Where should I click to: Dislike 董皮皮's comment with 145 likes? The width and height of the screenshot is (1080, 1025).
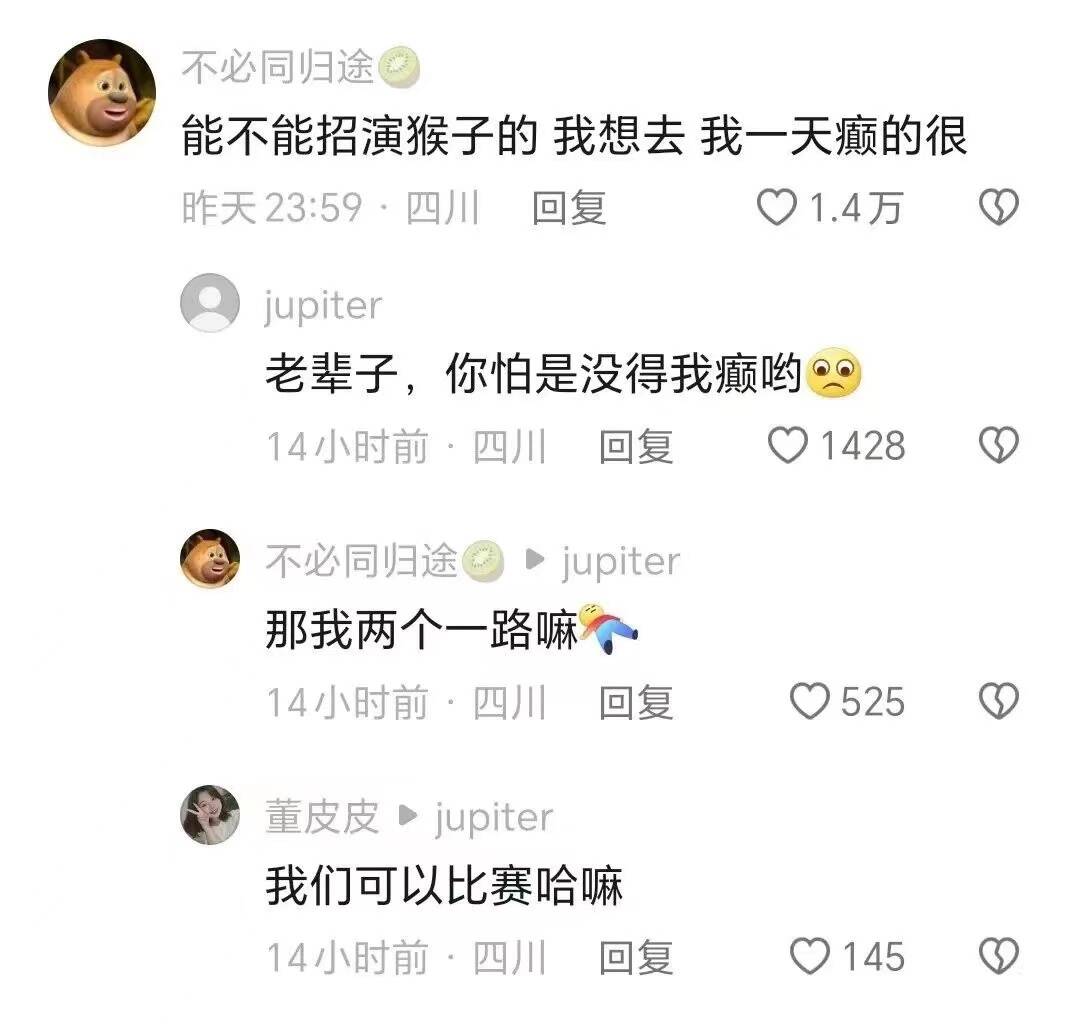tap(997, 957)
